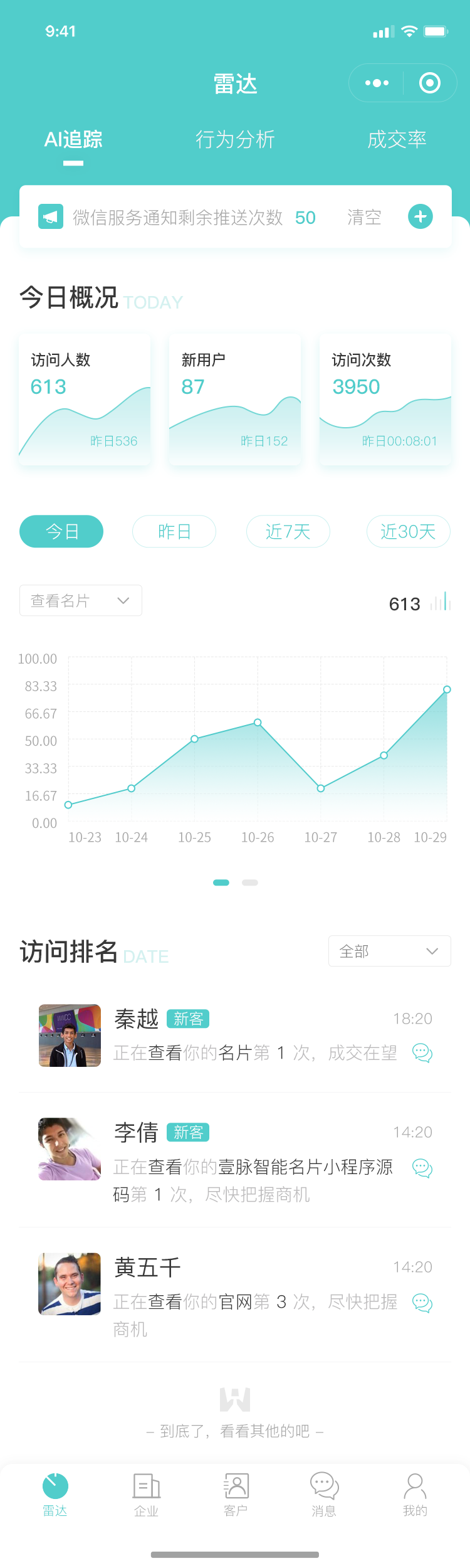The height and width of the screenshot is (1568, 470).
Task: Expand the 查看名片 dropdown
Action: click(81, 601)
